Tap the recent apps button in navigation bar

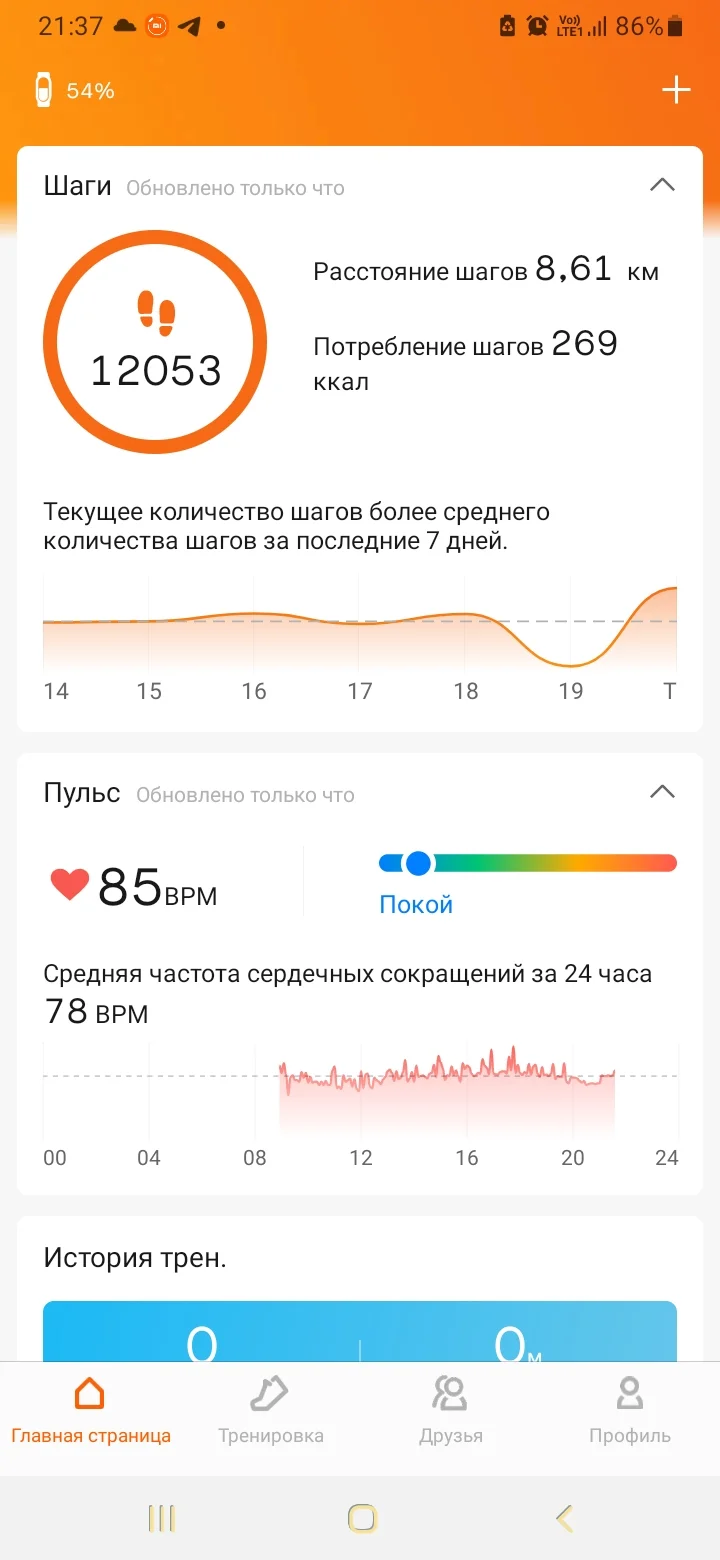click(x=159, y=1517)
